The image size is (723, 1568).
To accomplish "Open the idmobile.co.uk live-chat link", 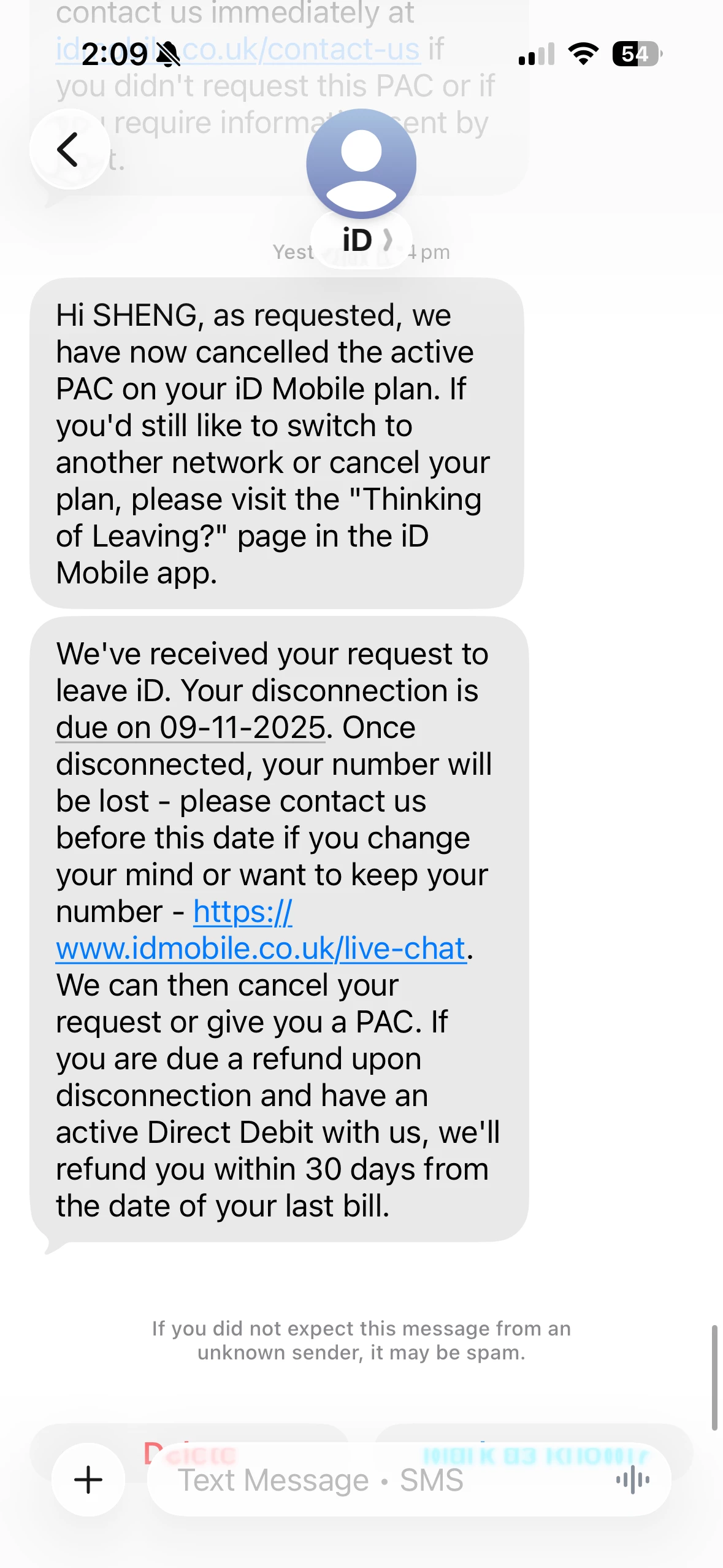I will 261,948.
